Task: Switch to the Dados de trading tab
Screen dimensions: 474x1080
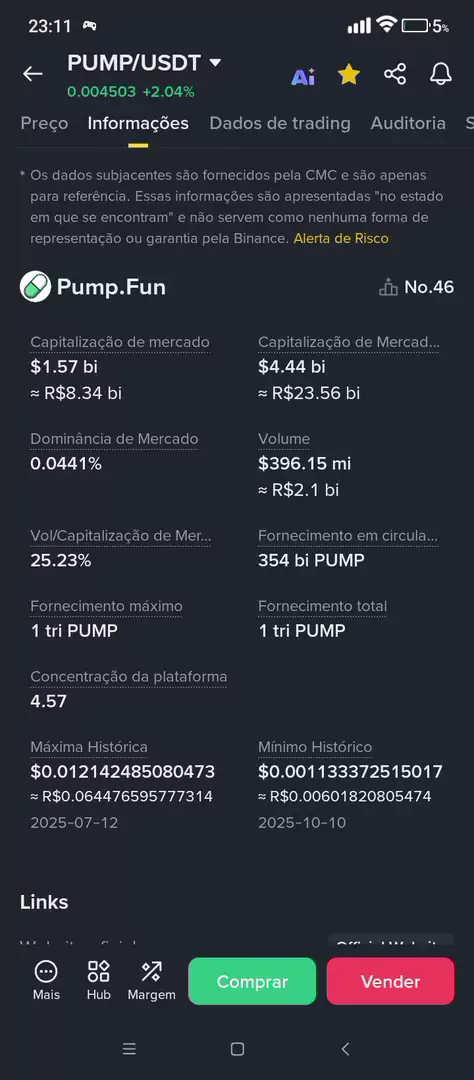Action: pyautogui.click(x=280, y=123)
